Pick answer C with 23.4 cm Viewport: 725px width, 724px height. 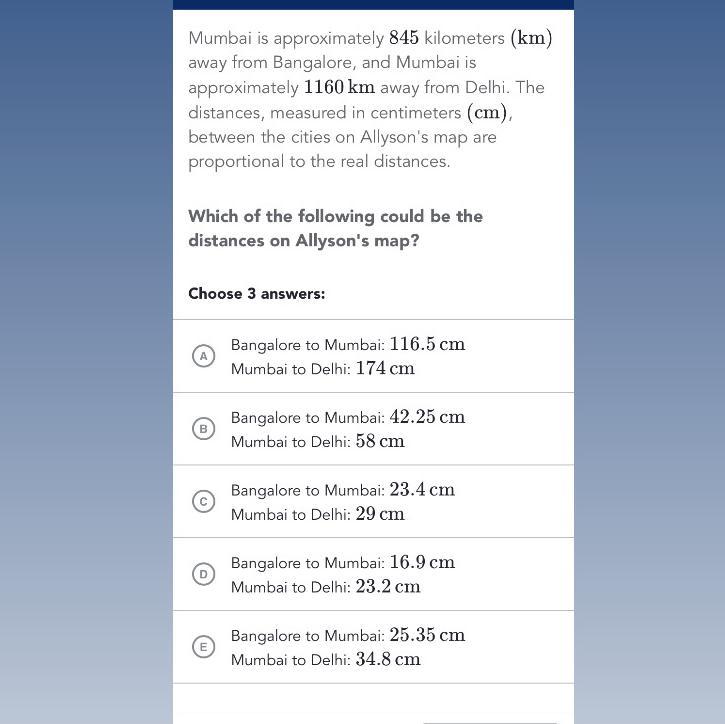click(x=203, y=502)
